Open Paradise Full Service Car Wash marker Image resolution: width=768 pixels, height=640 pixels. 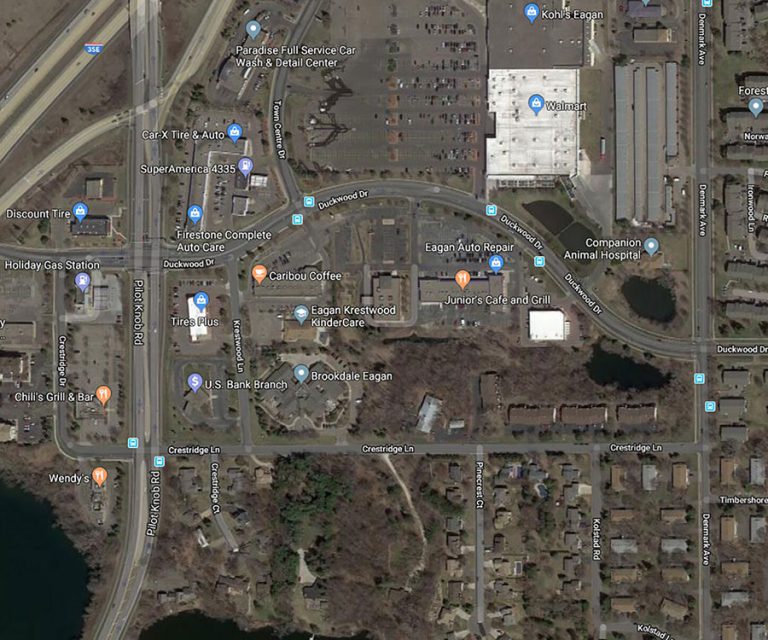coord(253,29)
